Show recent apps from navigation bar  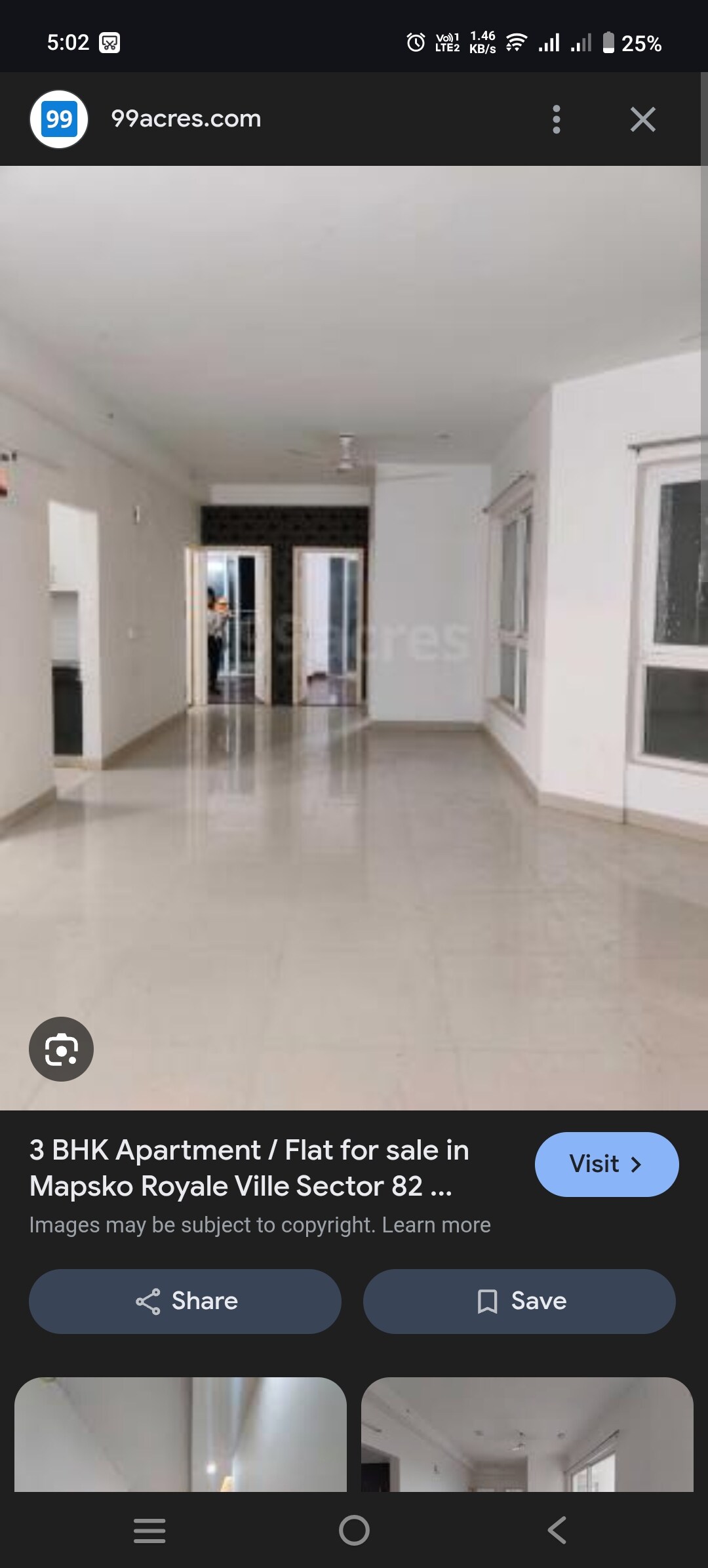pyautogui.click(x=149, y=1531)
